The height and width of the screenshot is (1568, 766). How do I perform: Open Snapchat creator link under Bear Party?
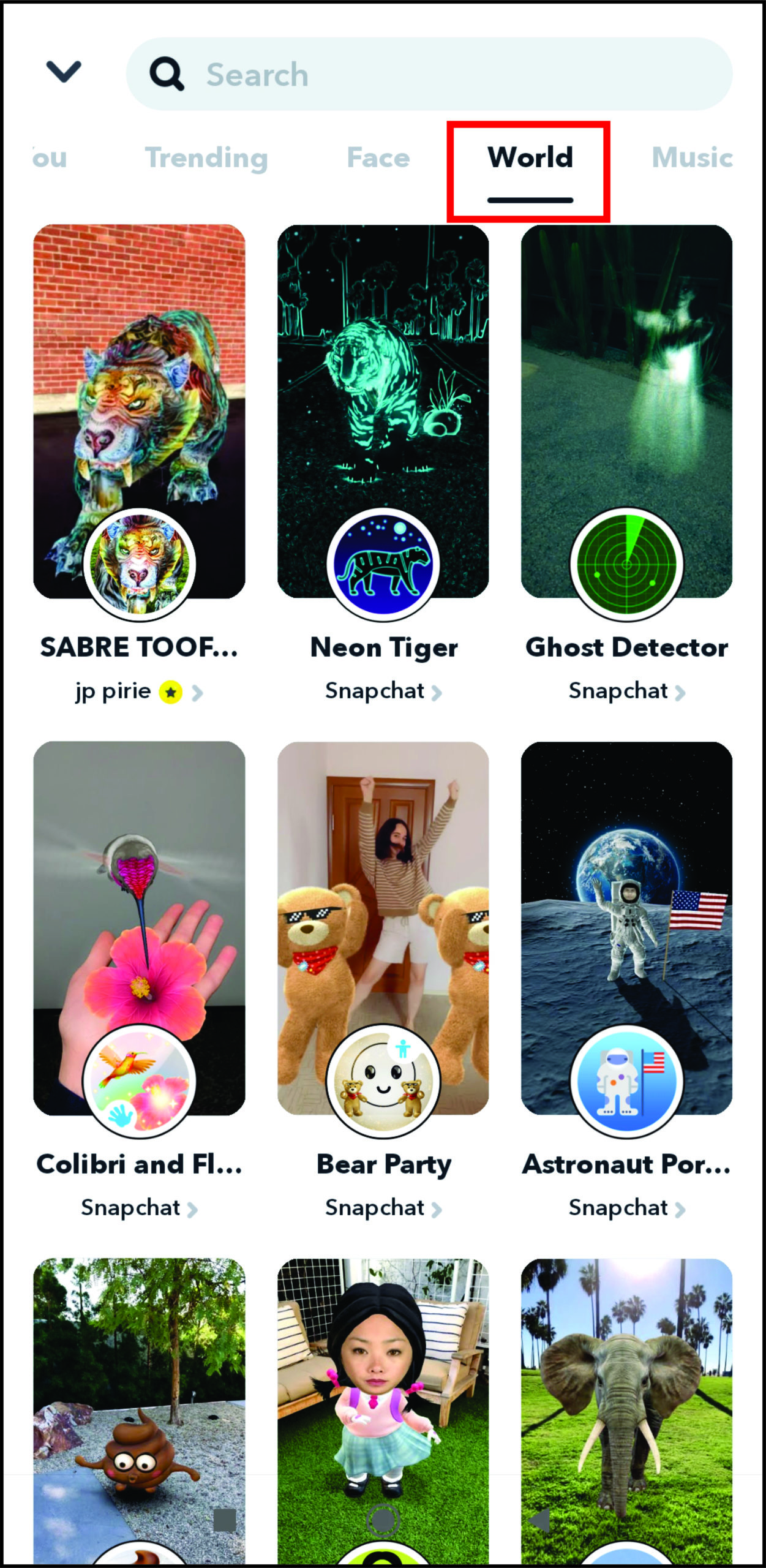click(383, 1208)
